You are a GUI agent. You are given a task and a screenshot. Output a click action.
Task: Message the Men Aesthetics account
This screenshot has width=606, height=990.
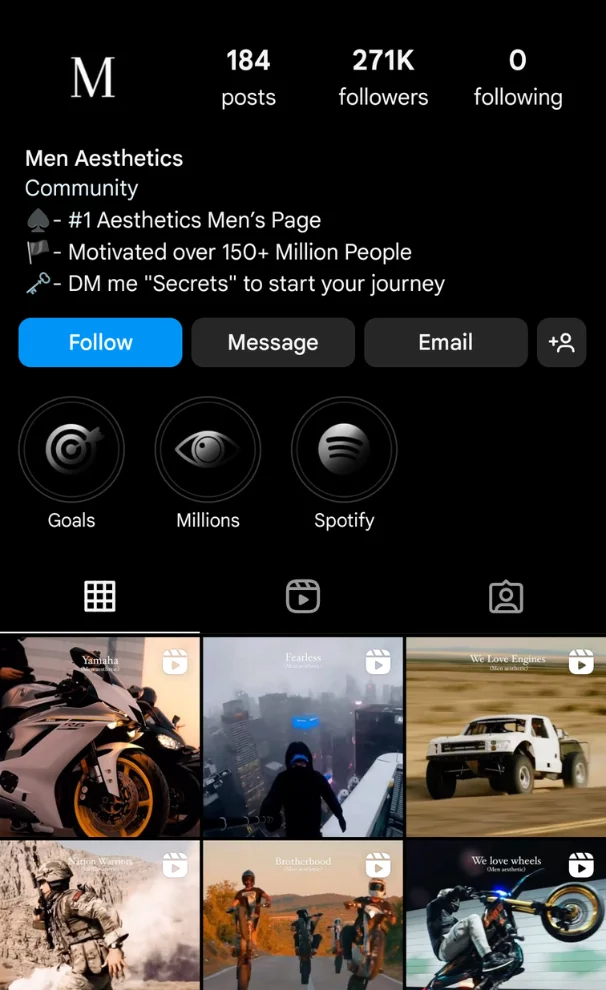[273, 343]
